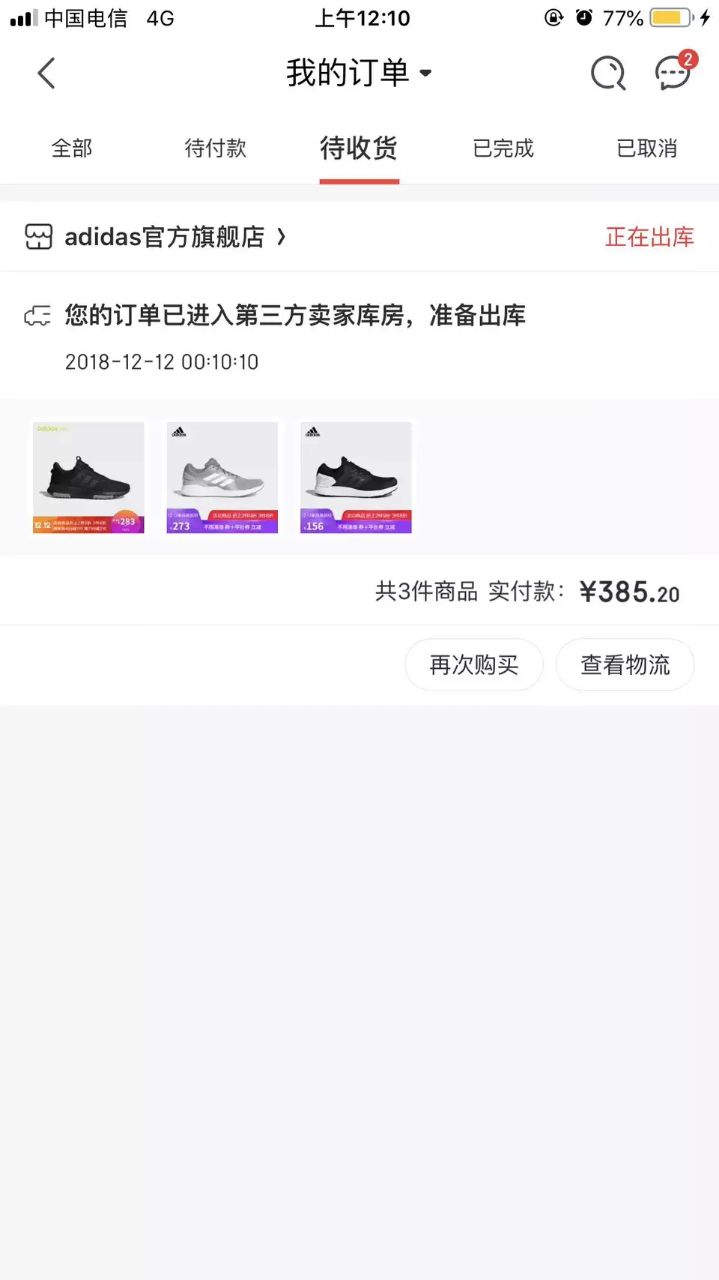Open the grey shoe priced 273
The height and width of the screenshot is (1280, 719).
(222, 477)
